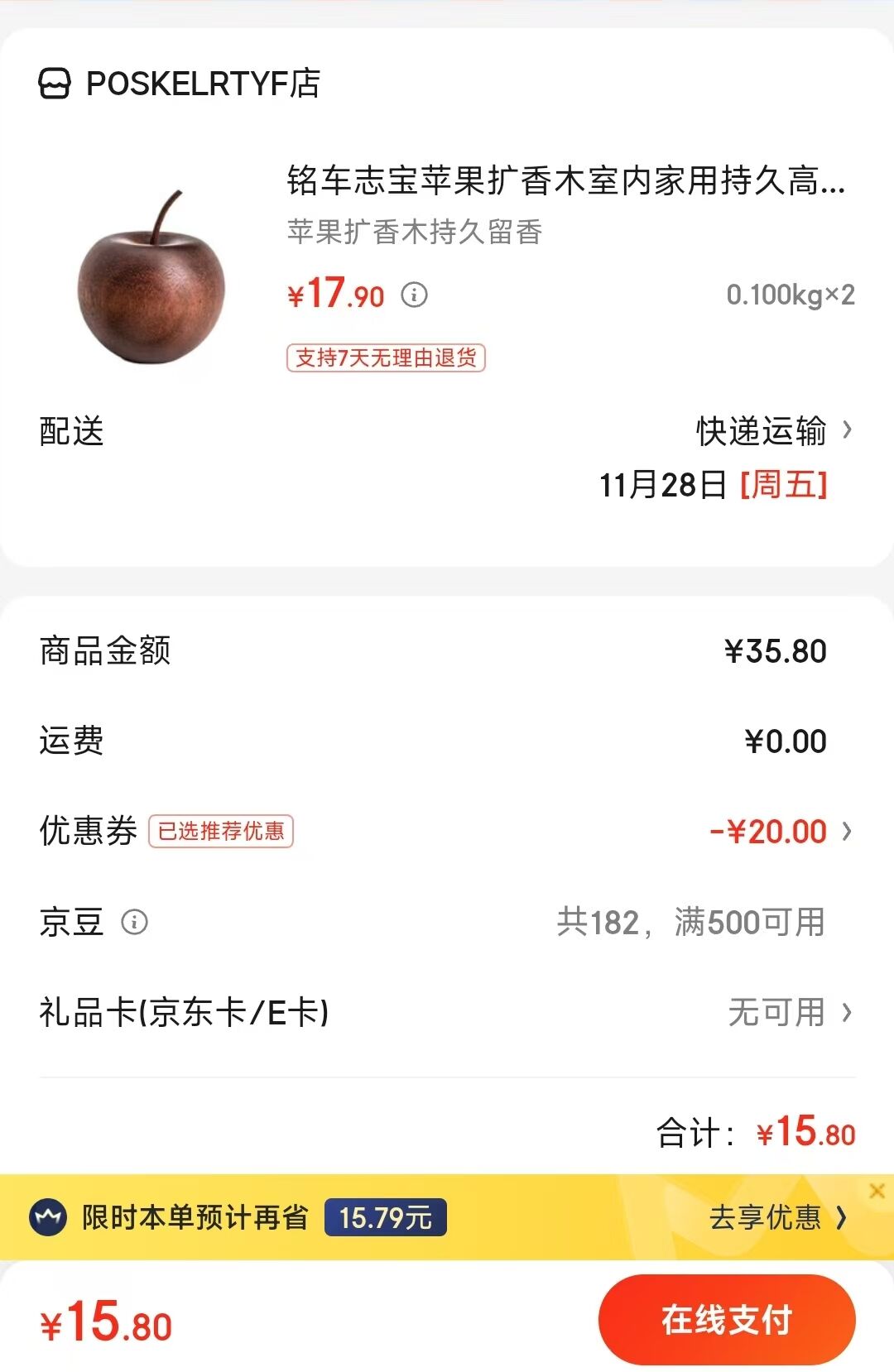
Task: Open the apple diffuser wood product thumbnail
Action: (151, 277)
